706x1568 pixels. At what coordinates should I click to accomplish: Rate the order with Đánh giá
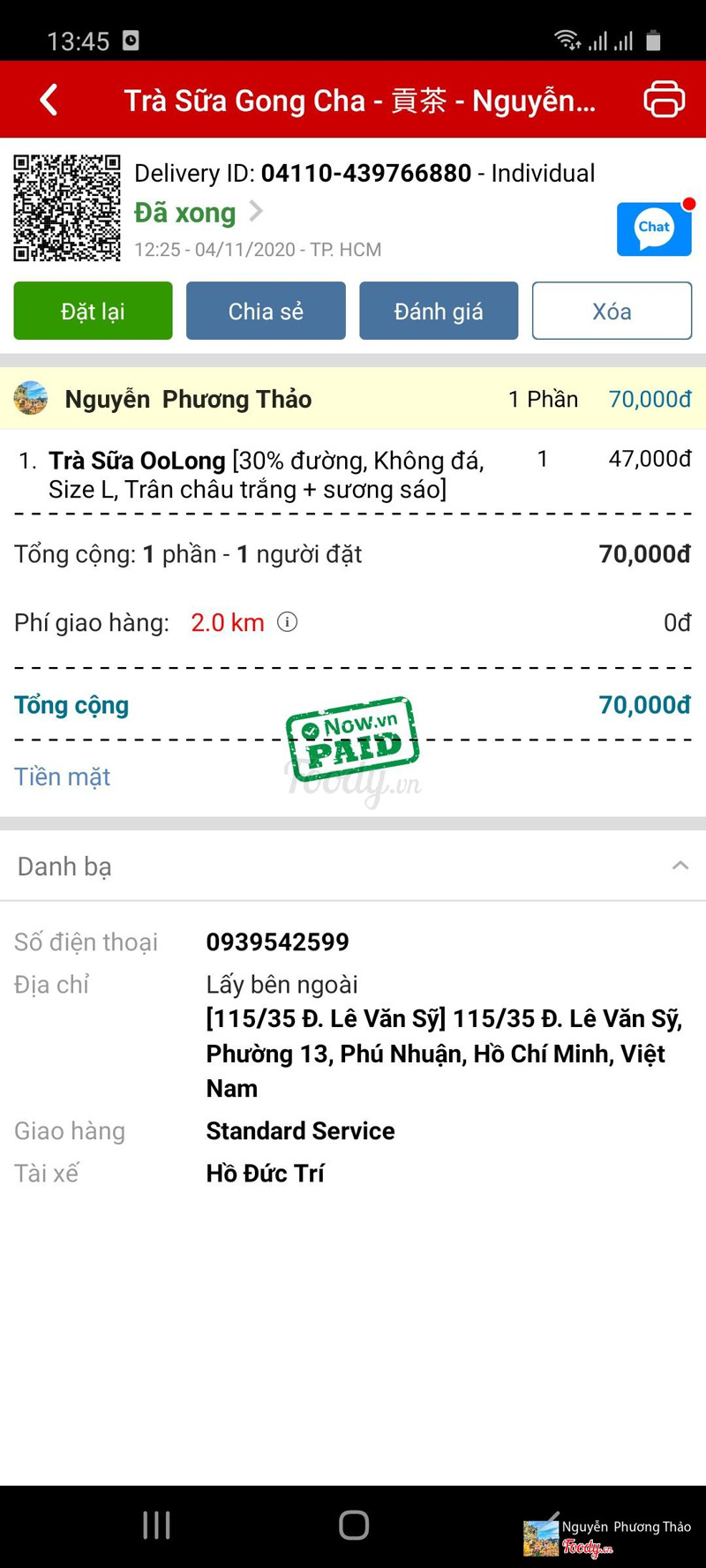click(x=439, y=311)
